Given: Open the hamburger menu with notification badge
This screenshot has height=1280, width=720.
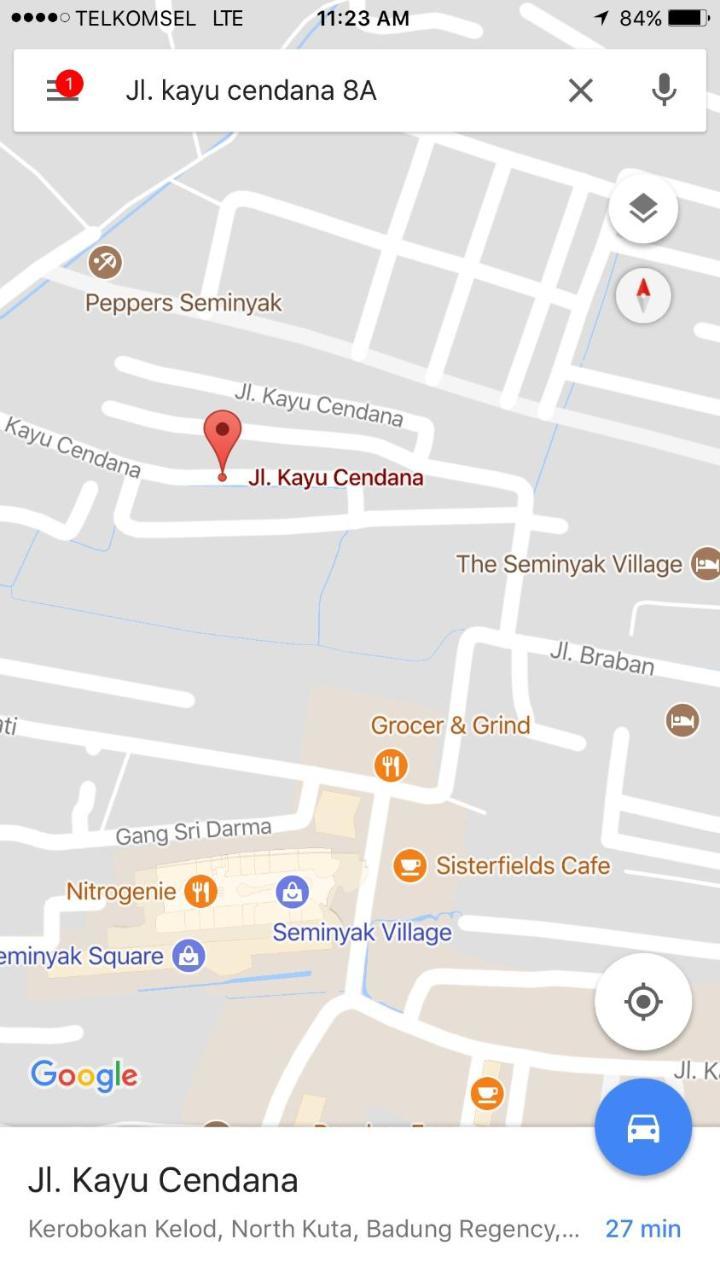Looking at the screenshot, I should click(63, 90).
